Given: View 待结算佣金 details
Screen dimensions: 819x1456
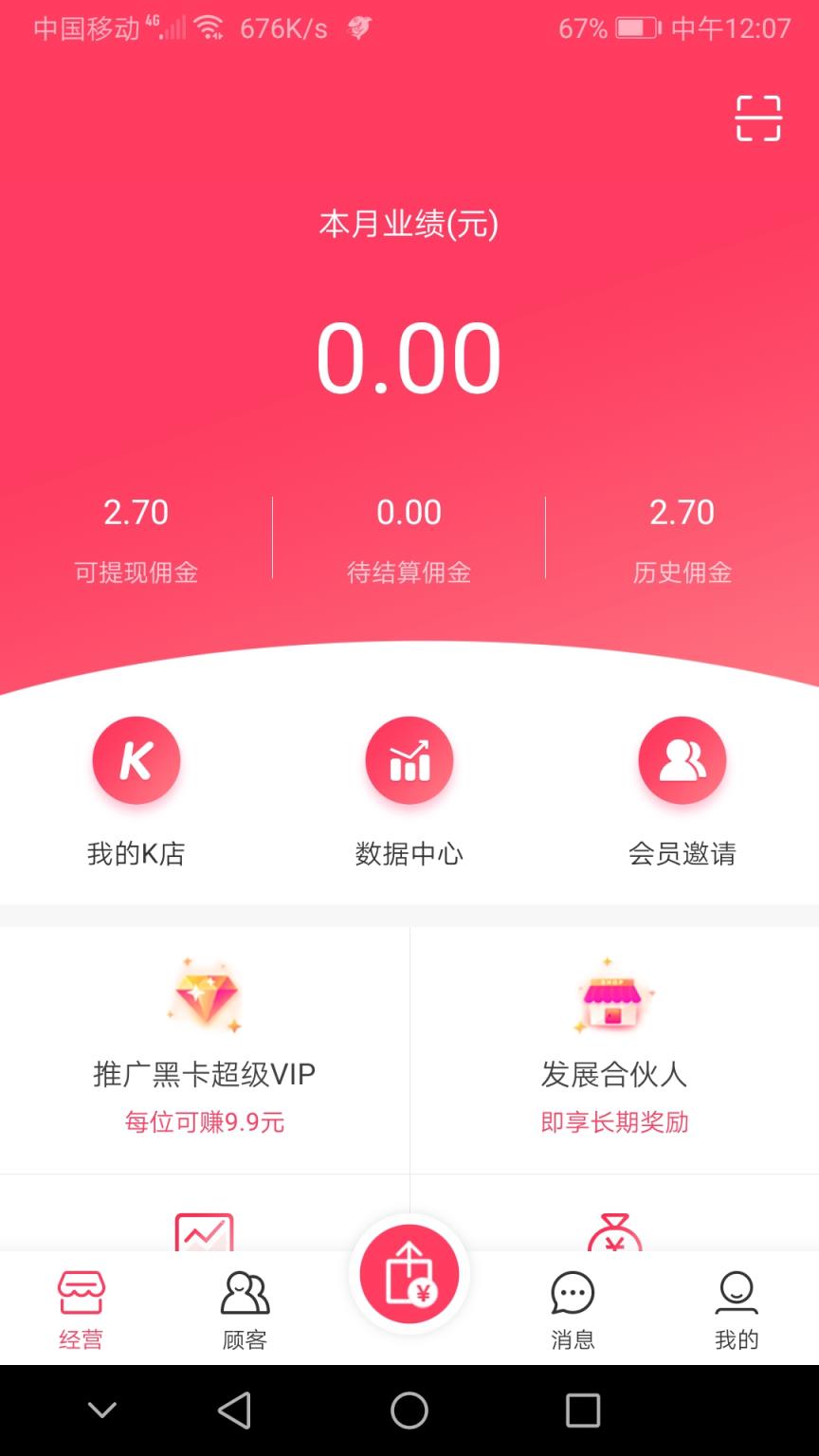Looking at the screenshot, I should [409, 536].
